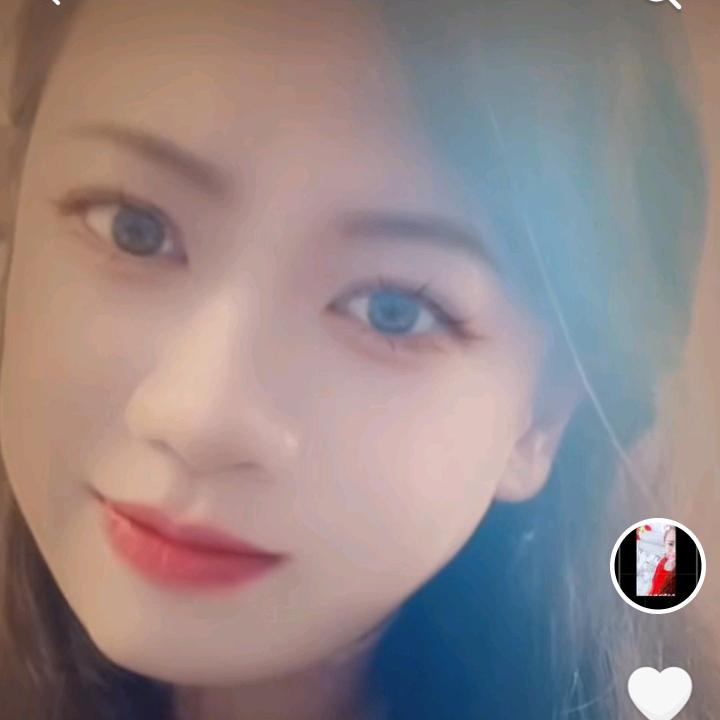720x720 pixels.
Task: Open search via the magnifier icon
Action: coord(661,3)
